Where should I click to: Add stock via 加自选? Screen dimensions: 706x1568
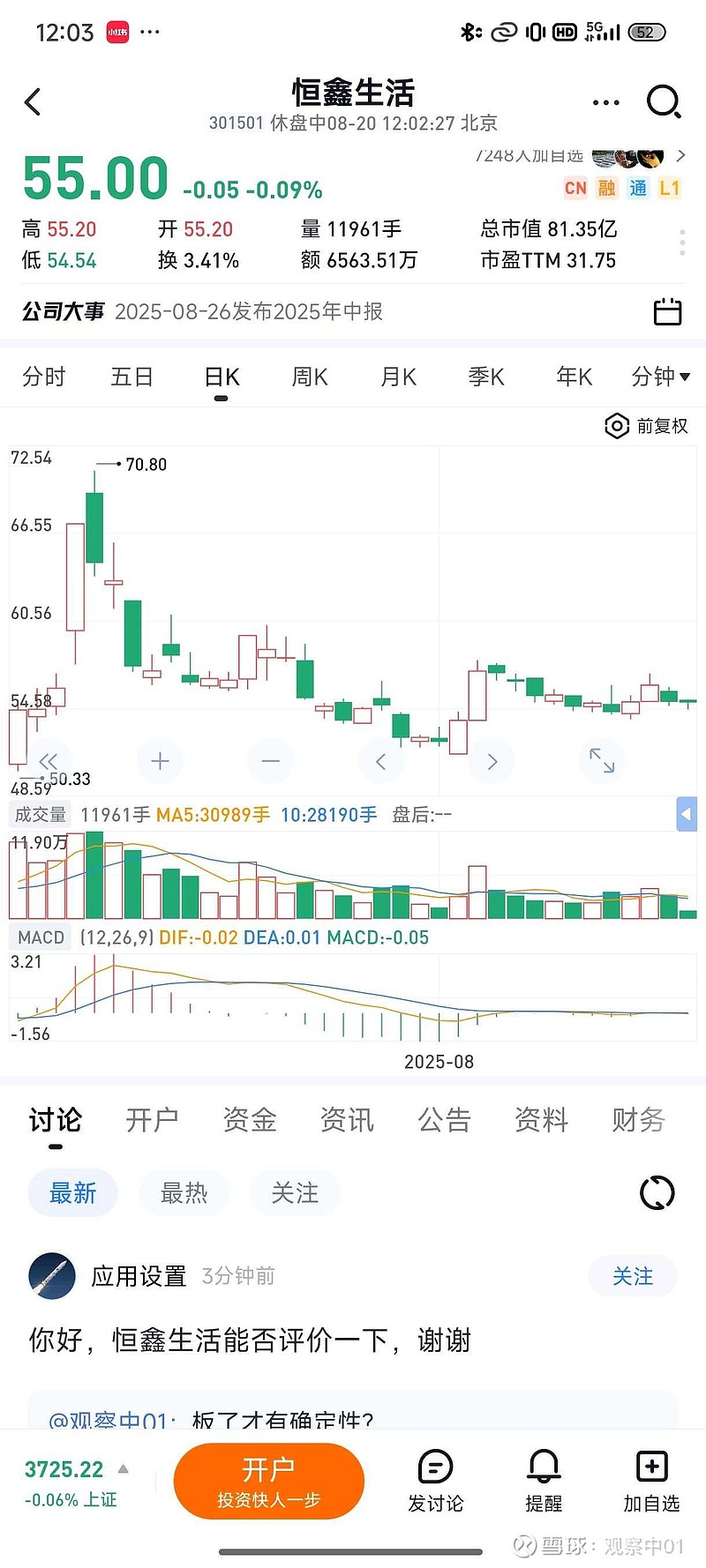coord(651,1482)
